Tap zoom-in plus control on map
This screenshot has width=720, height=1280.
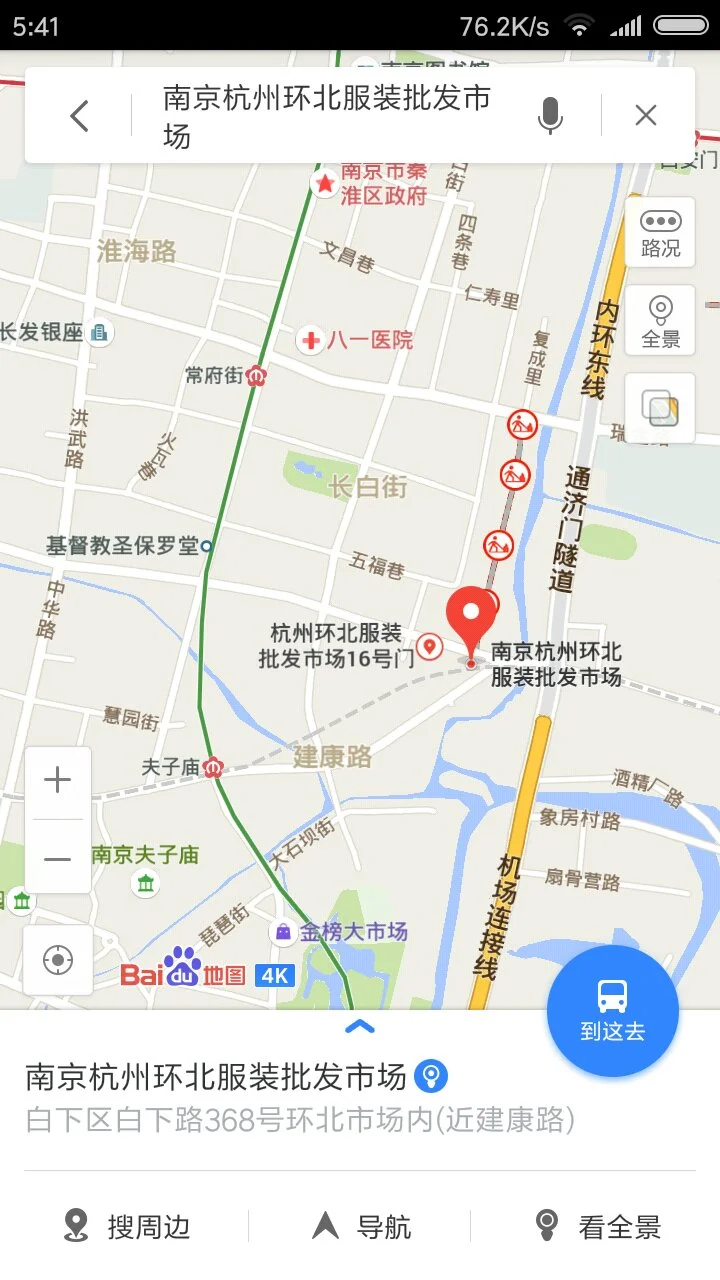click(x=57, y=779)
